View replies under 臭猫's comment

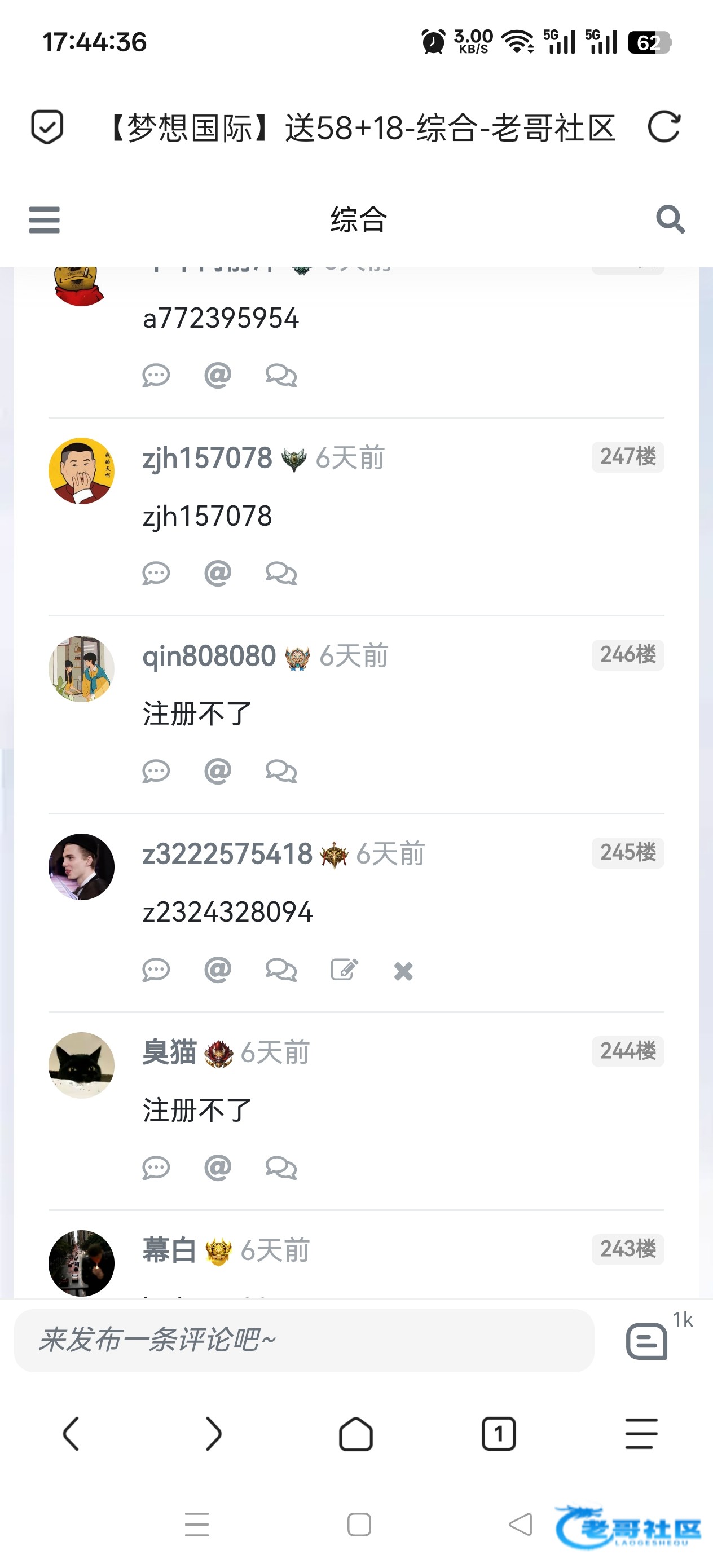coord(281,1168)
